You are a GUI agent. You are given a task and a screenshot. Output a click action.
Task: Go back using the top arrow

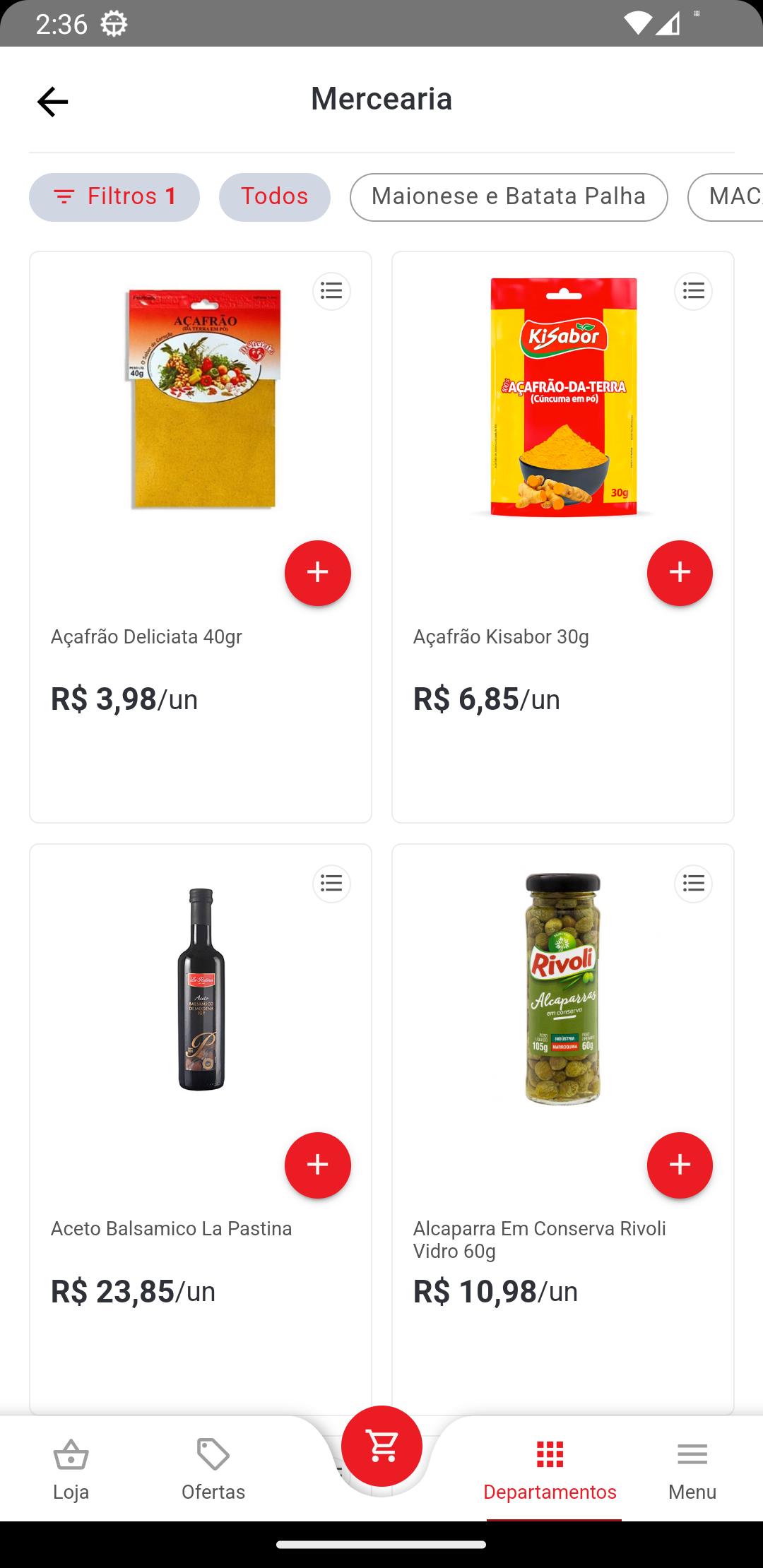(x=52, y=102)
